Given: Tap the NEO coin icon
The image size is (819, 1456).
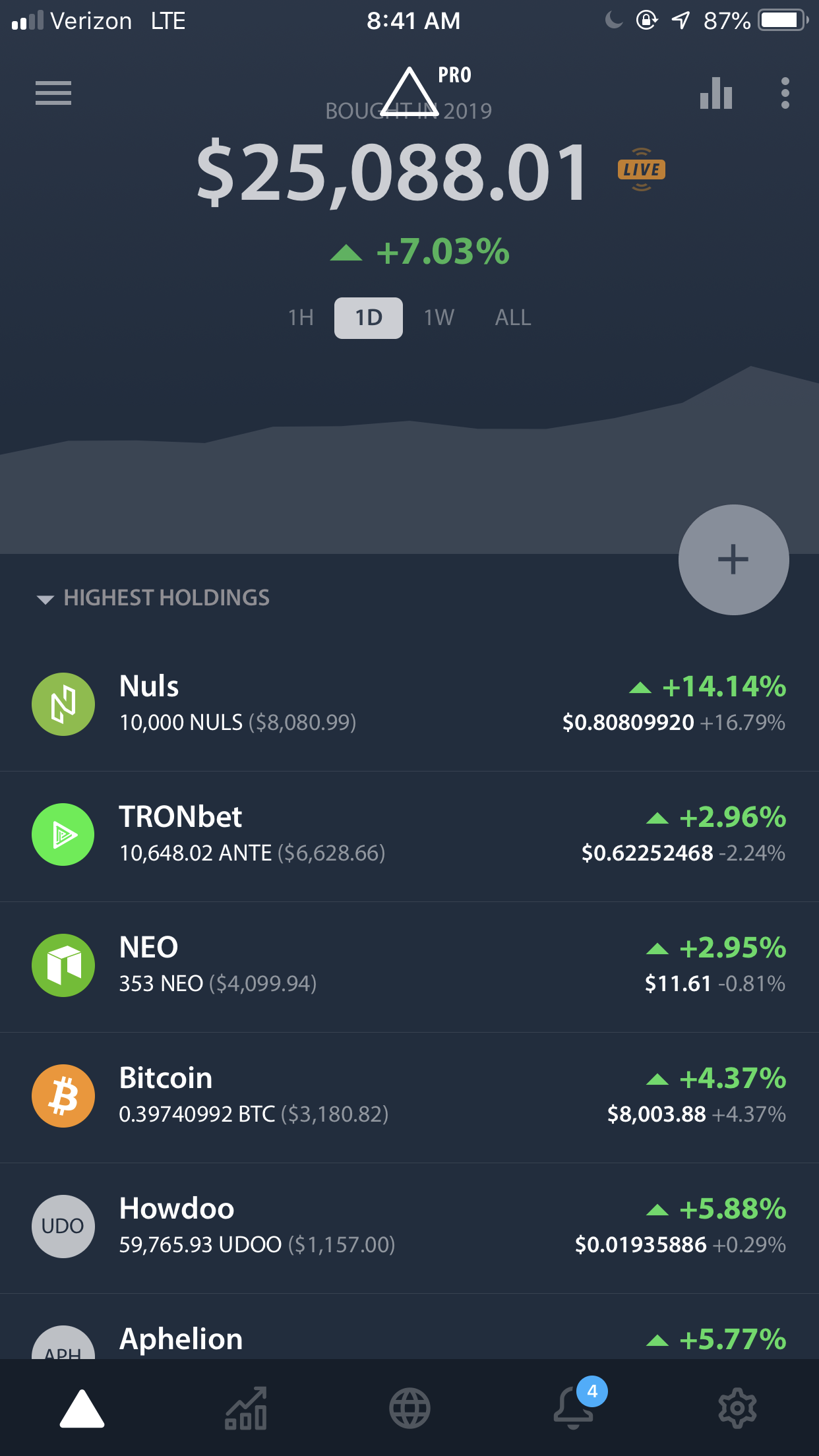Looking at the screenshot, I should click(x=63, y=965).
